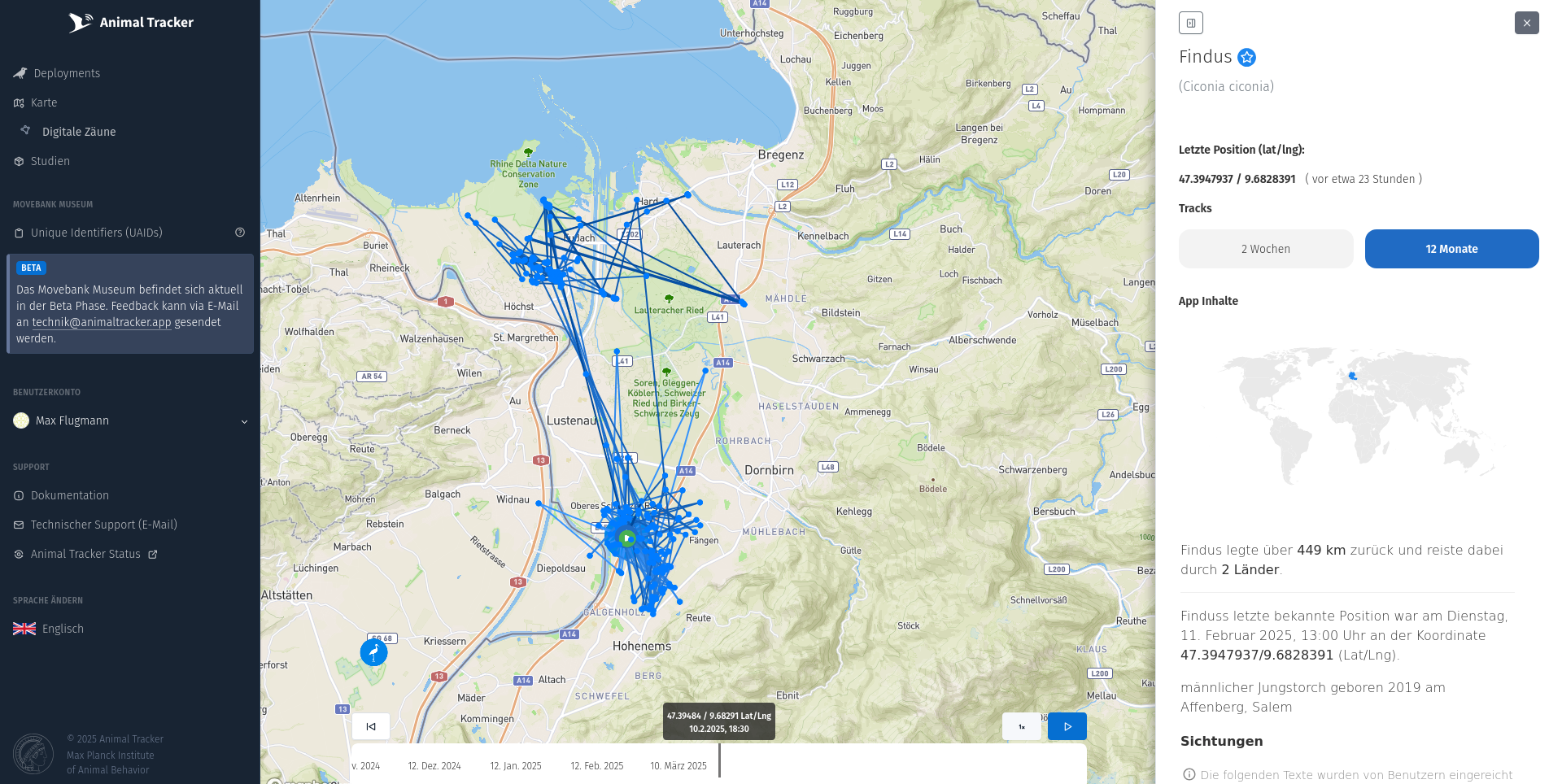The height and width of the screenshot is (784, 1562).
Task: Tap the stork marker on the map
Action: click(373, 652)
